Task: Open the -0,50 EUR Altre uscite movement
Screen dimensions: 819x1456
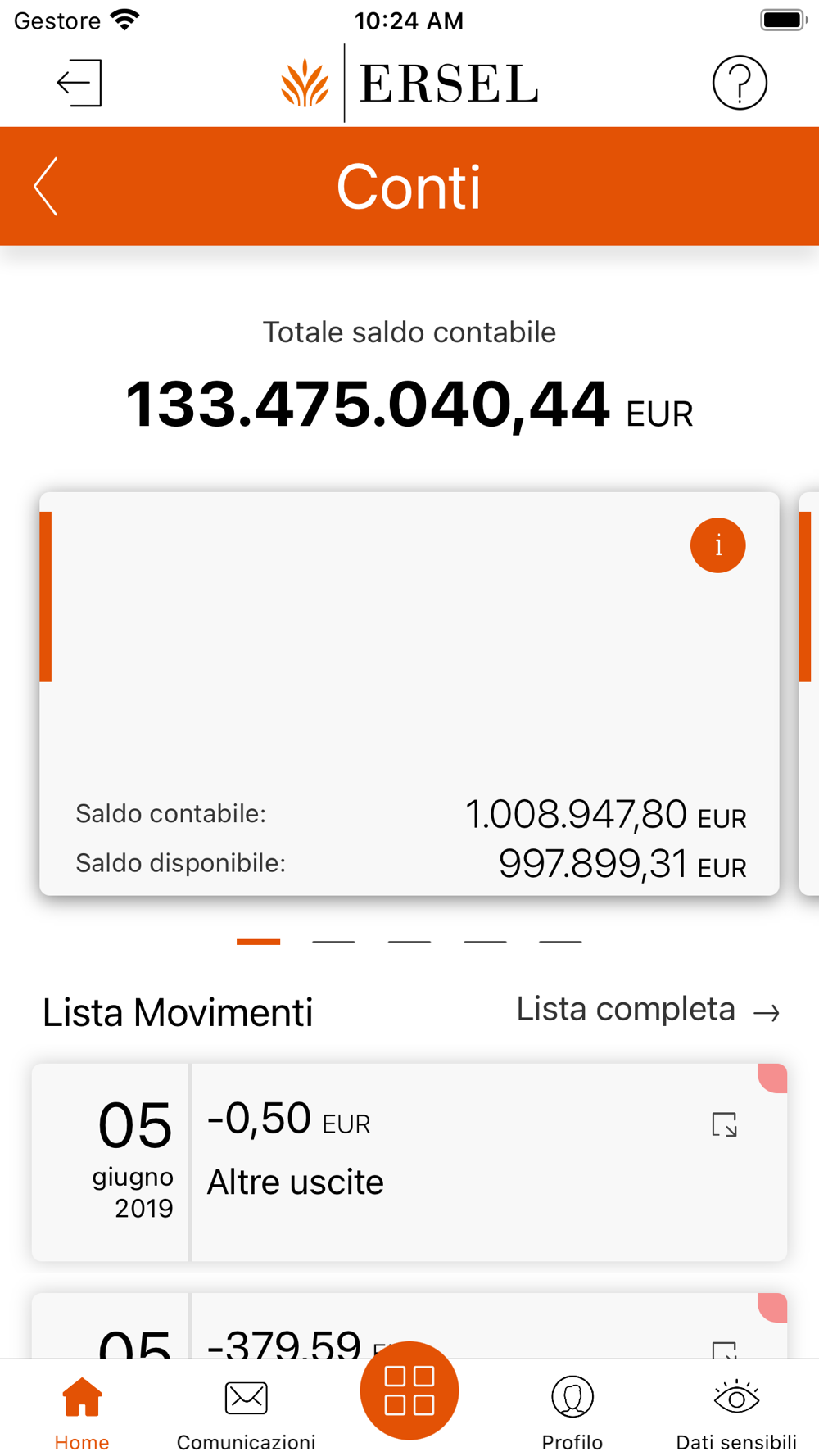Action: 409,1162
